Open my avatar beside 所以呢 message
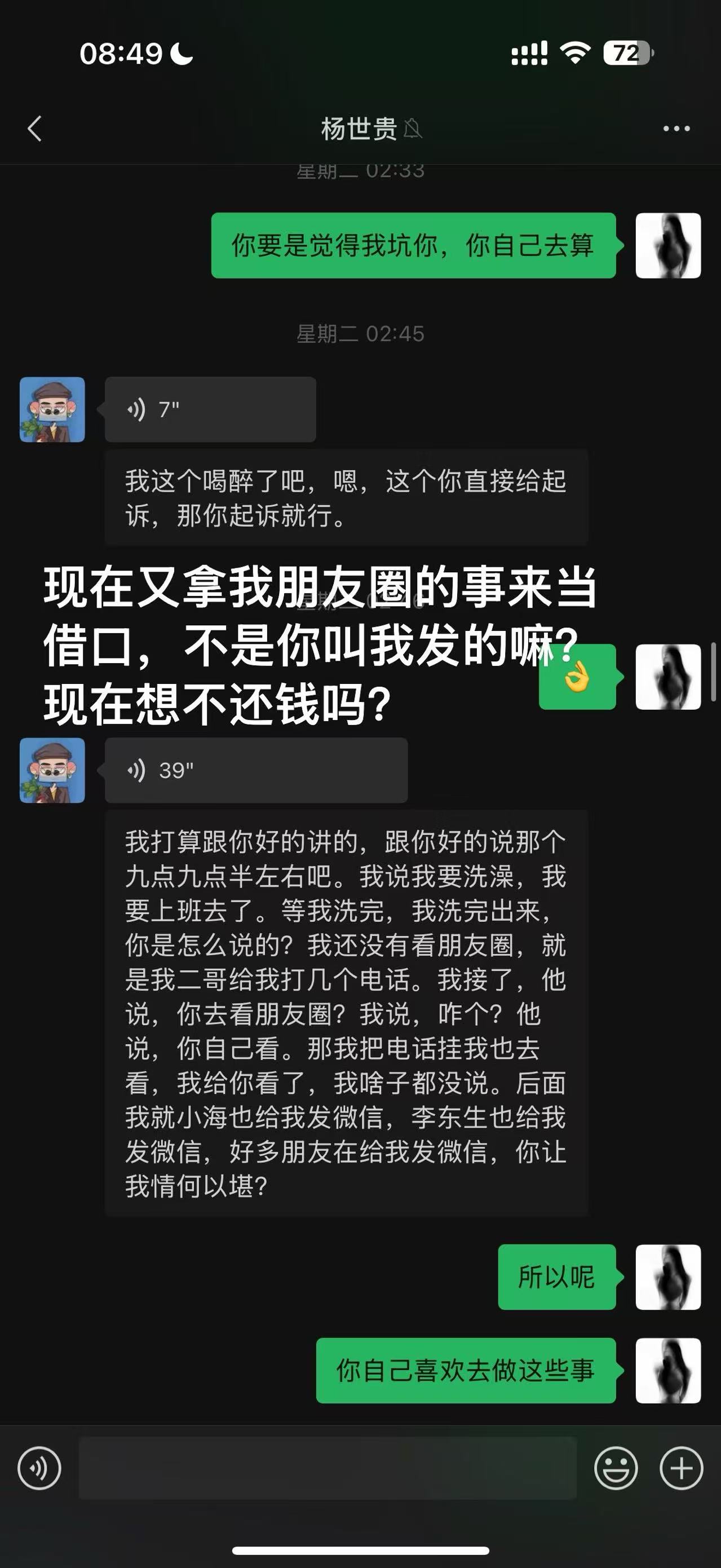The image size is (721, 1568). pos(668,1277)
